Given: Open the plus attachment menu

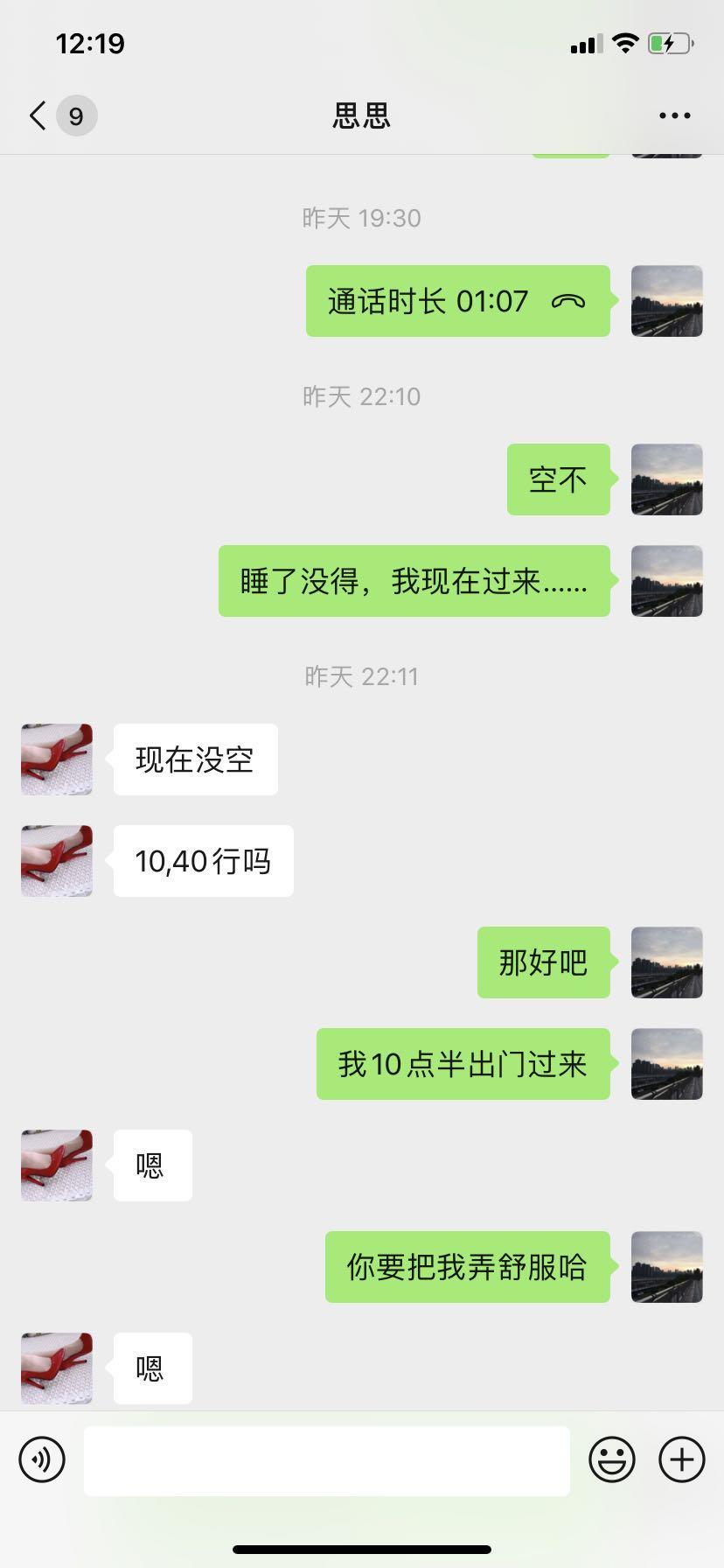Looking at the screenshot, I should (680, 1459).
